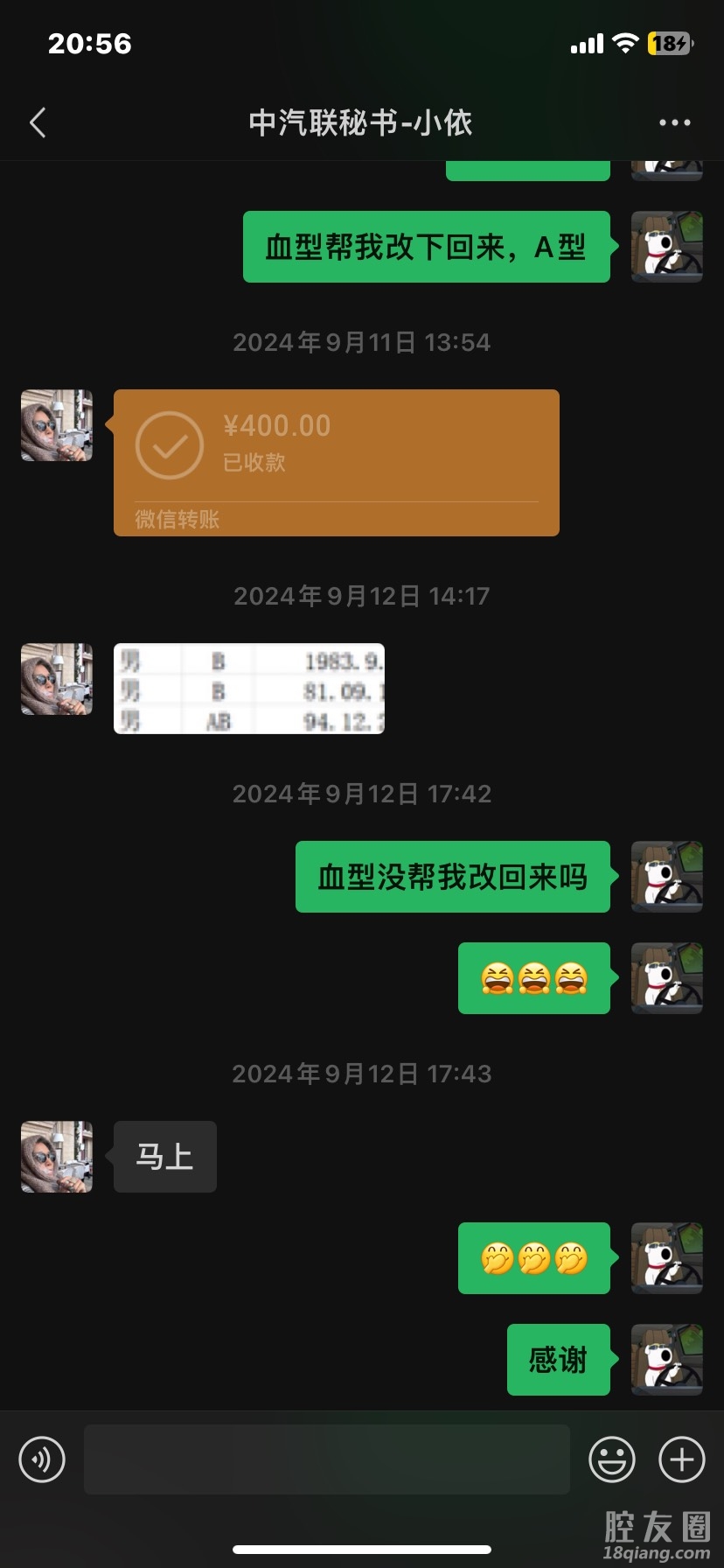Open the plus attachments menu
The height and width of the screenshot is (1568, 724).
(x=682, y=1459)
